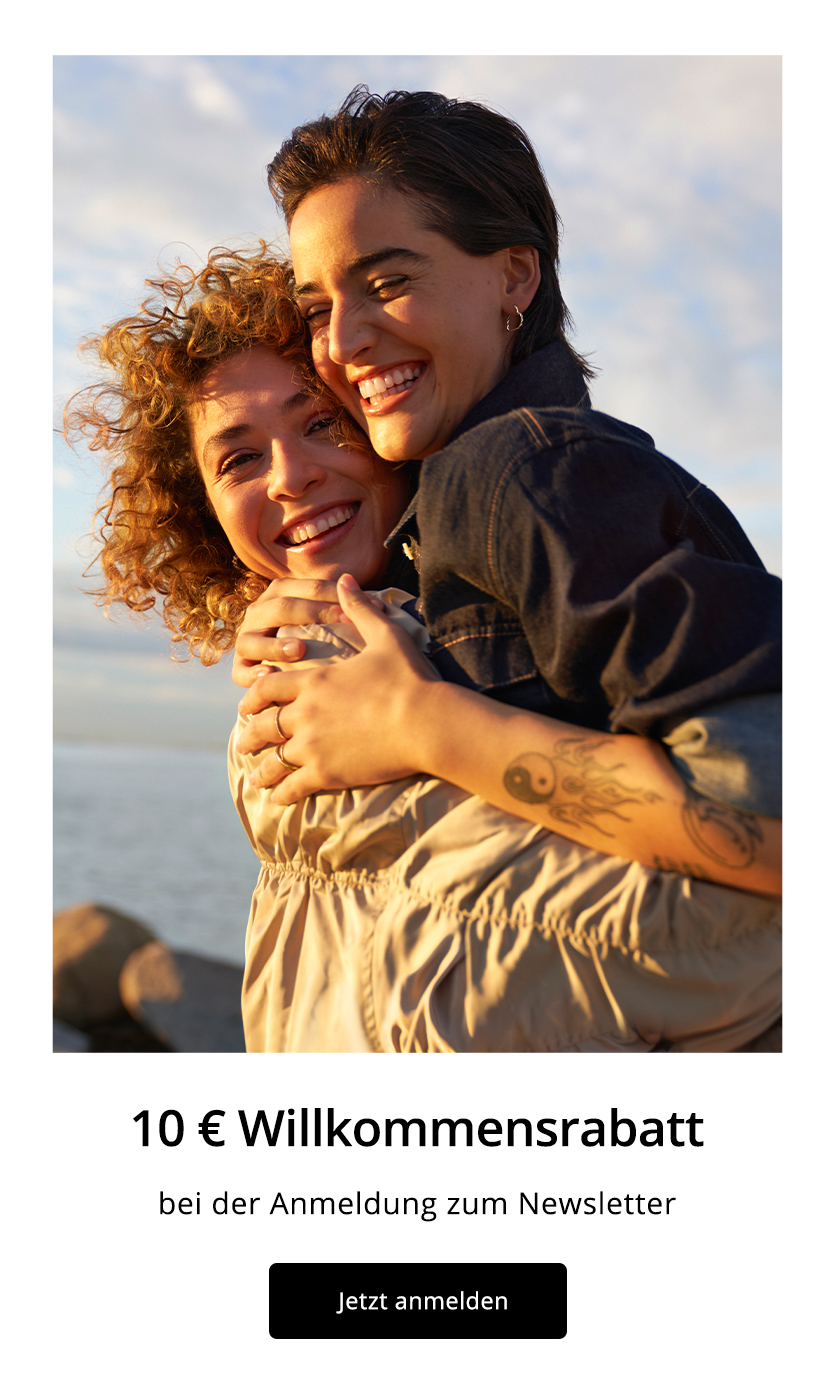Tap the Jetzt anmelden button
834x1383 pixels.
click(x=417, y=1300)
